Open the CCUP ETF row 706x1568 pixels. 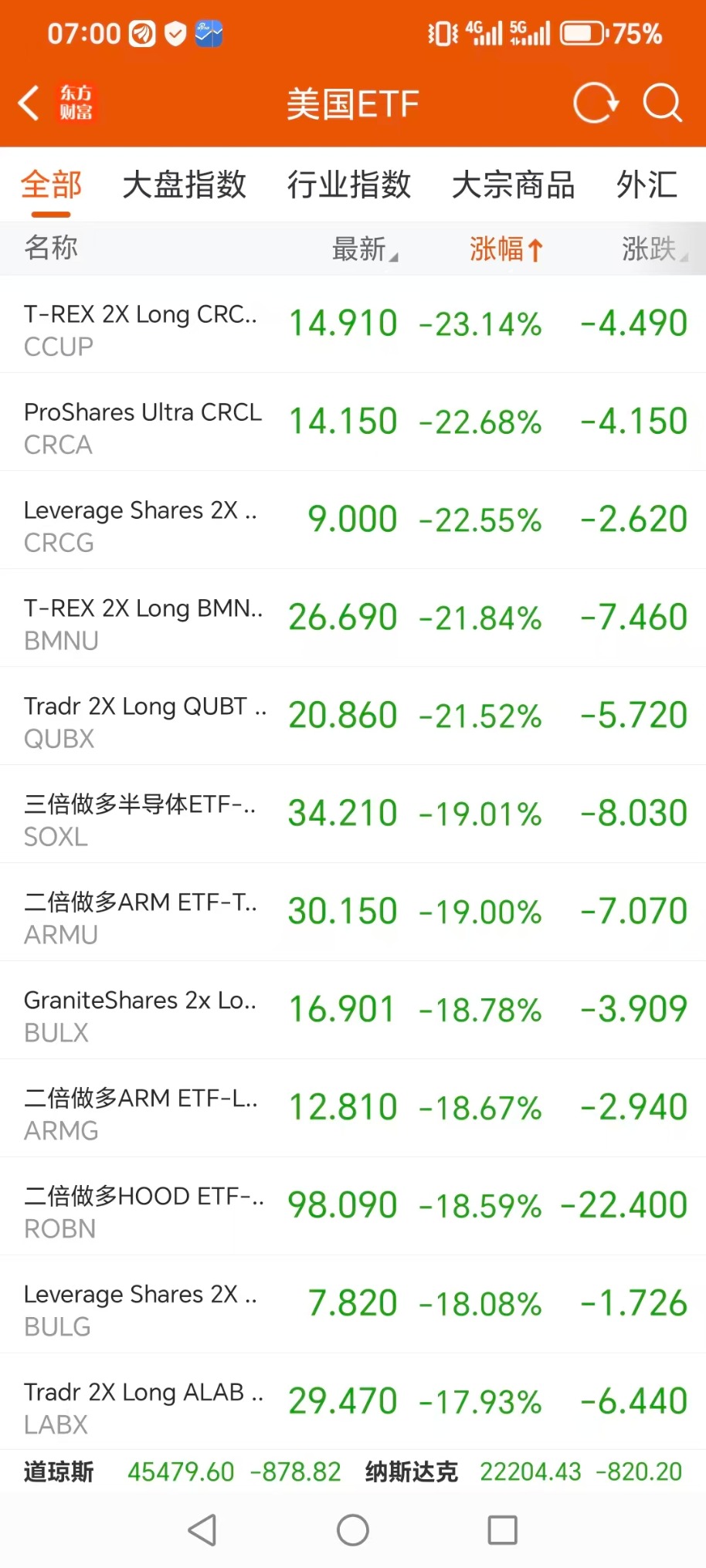(x=353, y=324)
